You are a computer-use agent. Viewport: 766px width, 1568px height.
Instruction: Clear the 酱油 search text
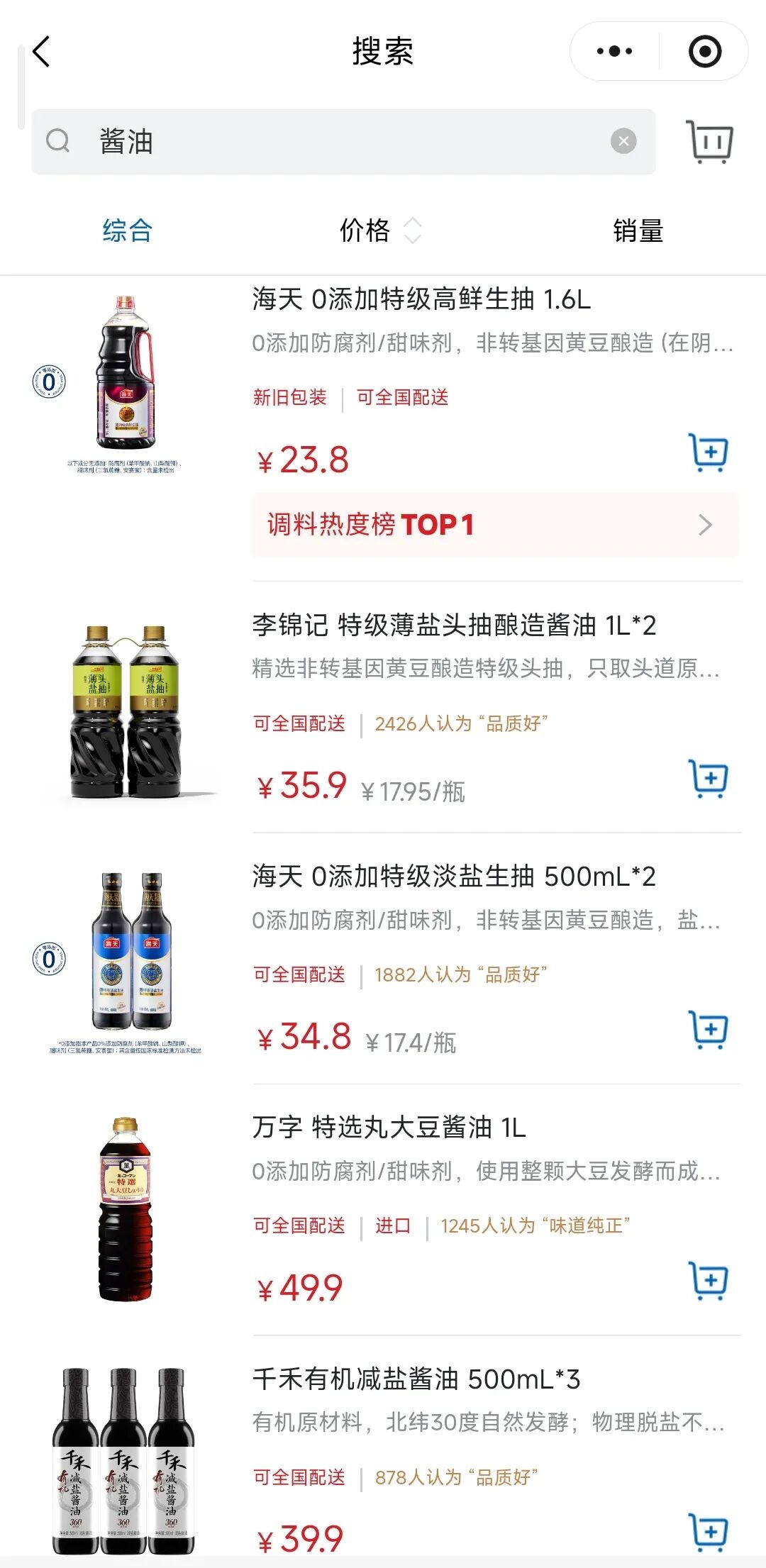click(623, 140)
